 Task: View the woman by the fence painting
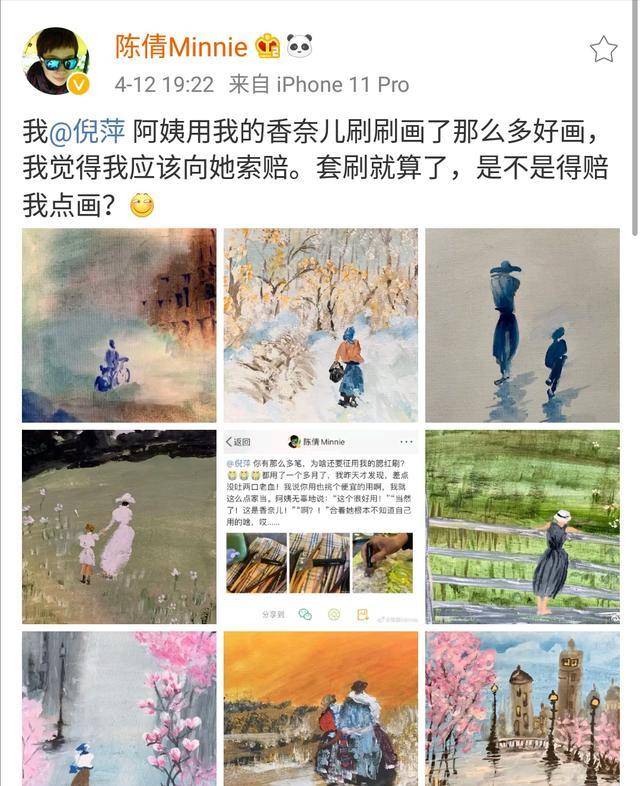tap(522, 527)
